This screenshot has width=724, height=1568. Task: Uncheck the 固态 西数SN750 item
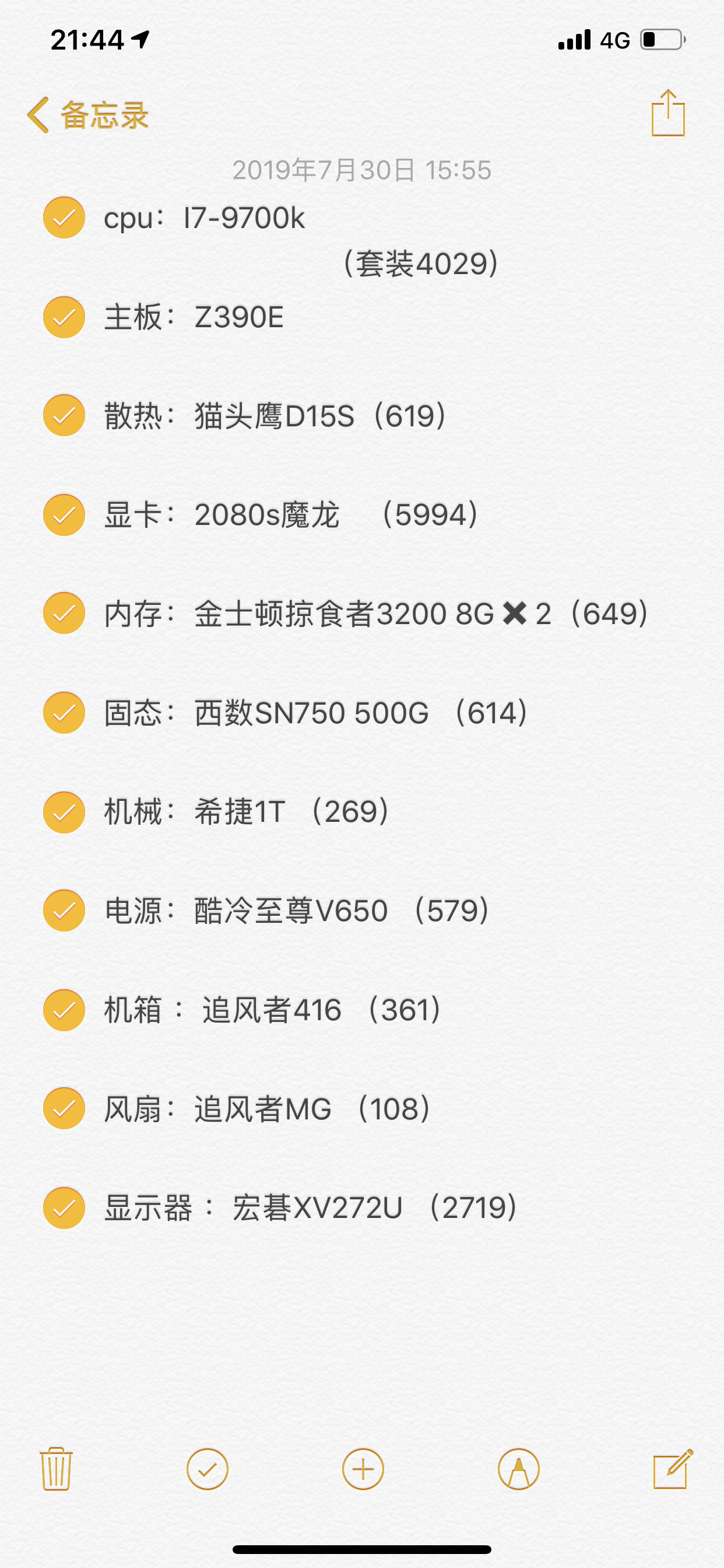click(x=64, y=713)
